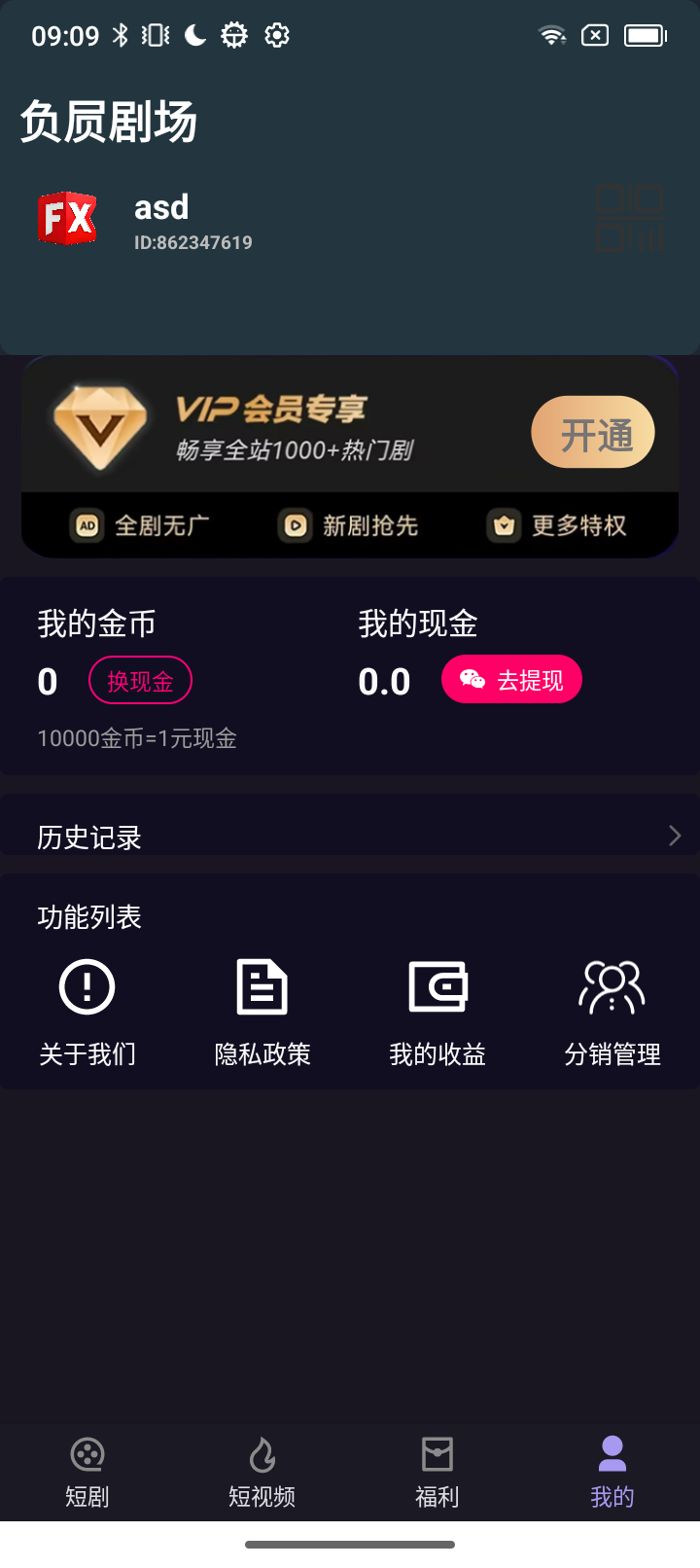Open the 分销管理 people icon
This screenshot has height=1568, width=700.
point(612,985)
